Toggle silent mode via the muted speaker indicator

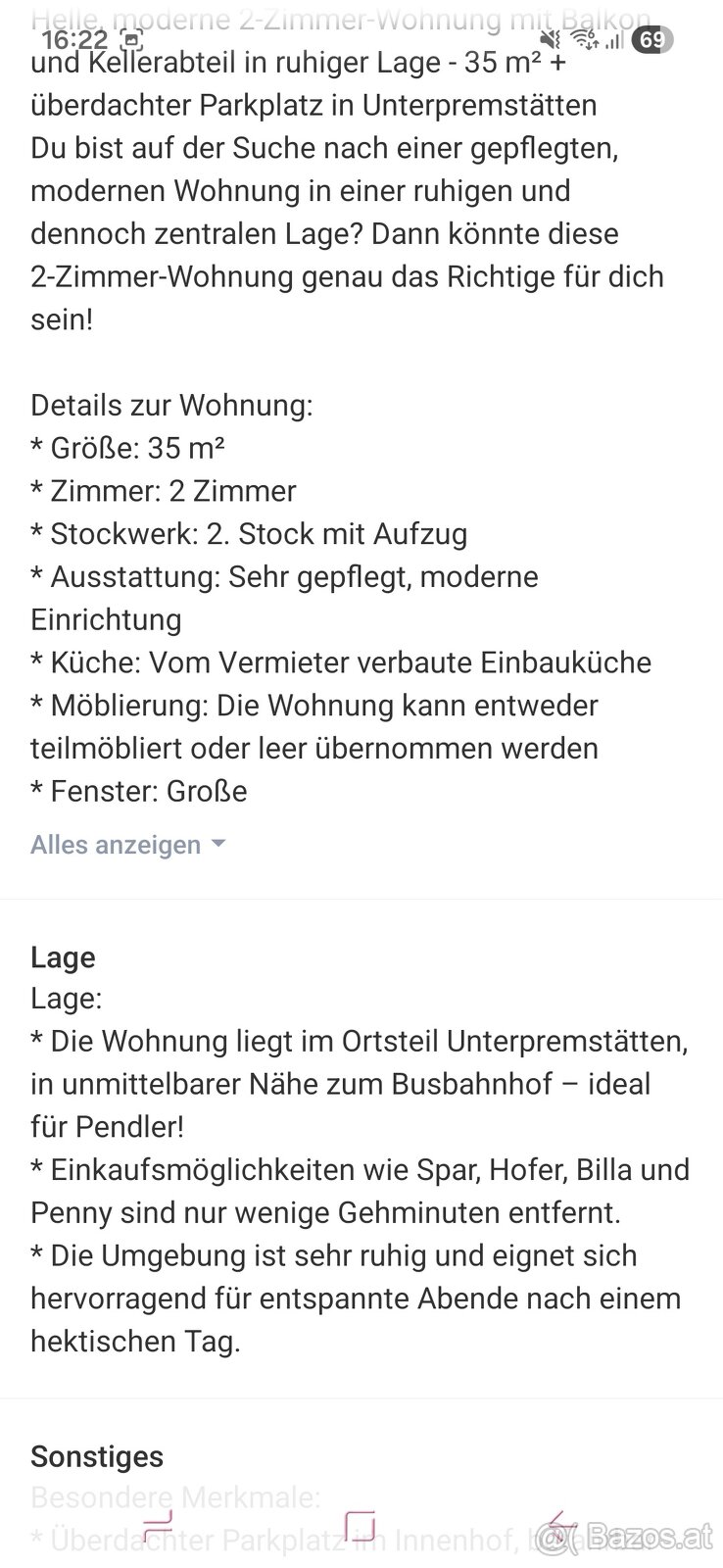(x=551, y=40)
